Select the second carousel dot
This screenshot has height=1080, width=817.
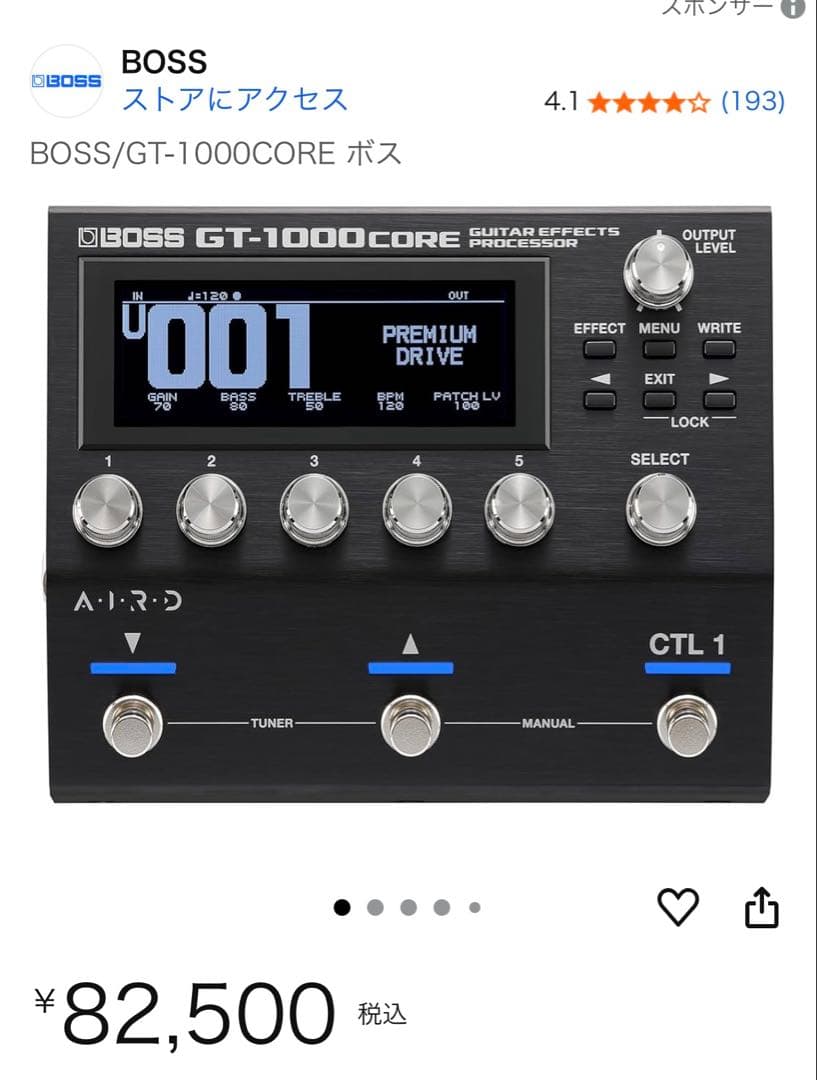(375, 908)
